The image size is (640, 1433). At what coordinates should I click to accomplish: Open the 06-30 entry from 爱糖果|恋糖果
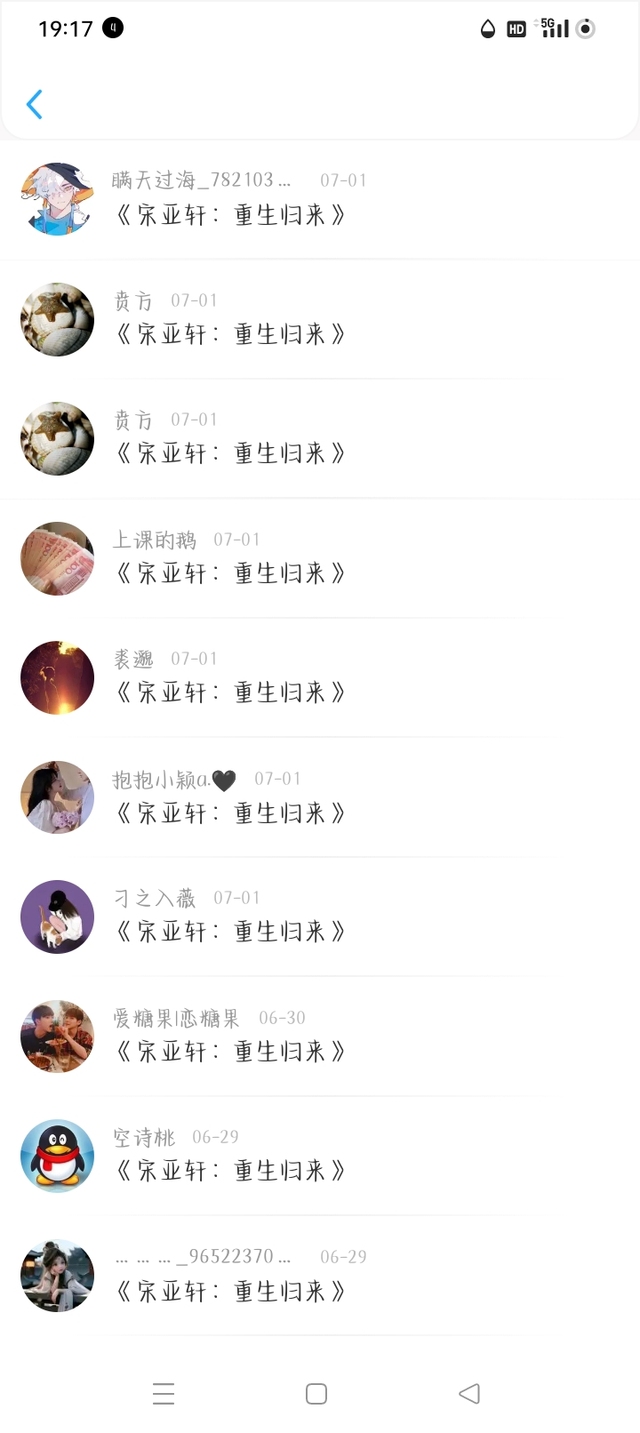pyautogui.click(x=320, y=1036)
